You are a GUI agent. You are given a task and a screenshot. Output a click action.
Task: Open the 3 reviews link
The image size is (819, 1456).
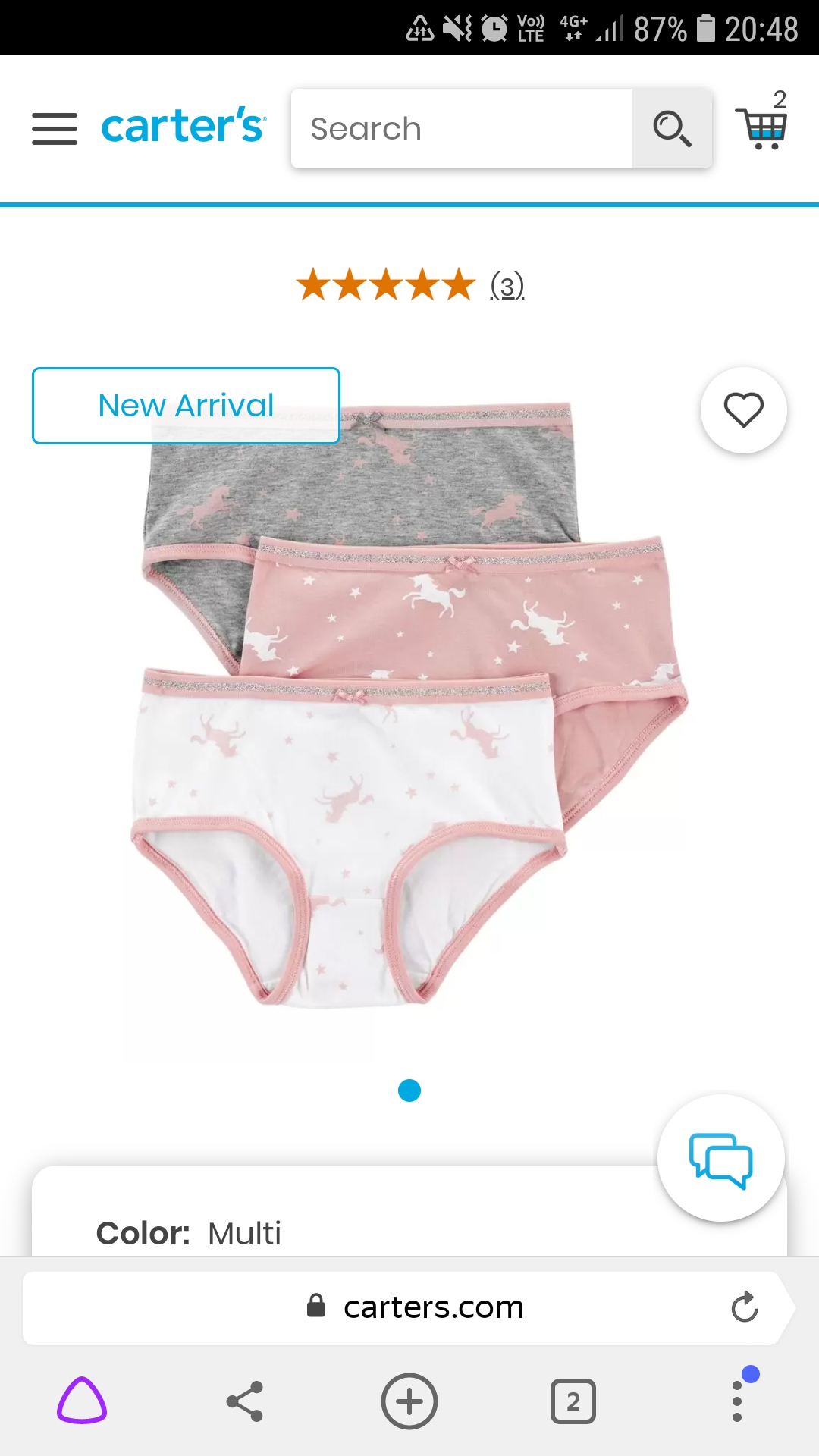[x=507, y=286]
